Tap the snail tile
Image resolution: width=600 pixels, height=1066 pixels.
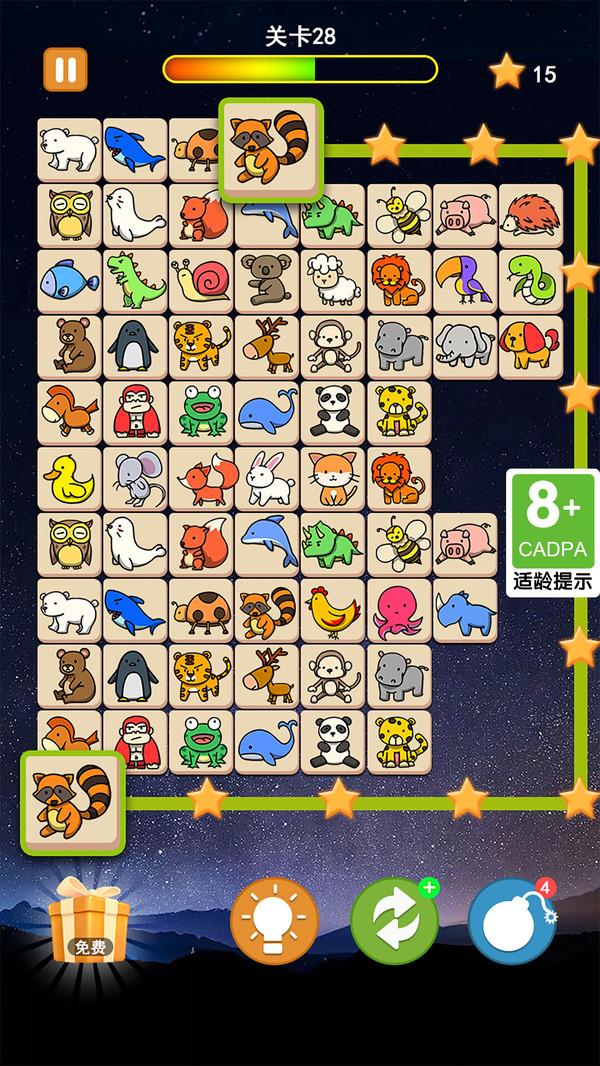(201, 280)
